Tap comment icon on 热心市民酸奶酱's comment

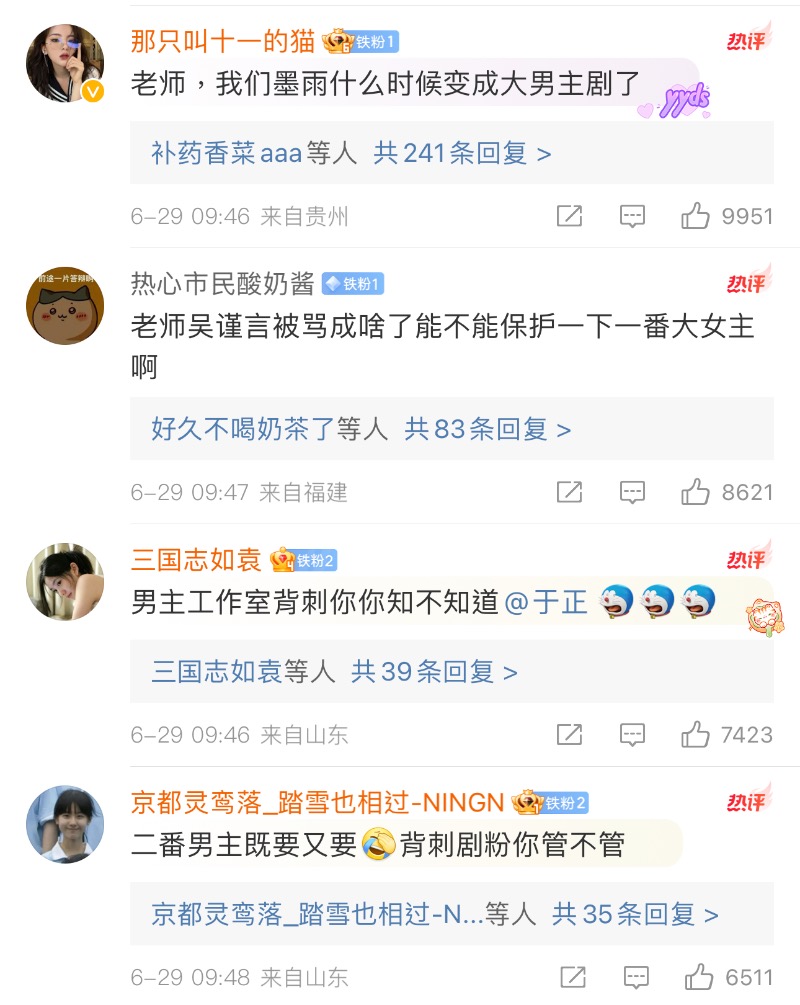click(632, 492)
